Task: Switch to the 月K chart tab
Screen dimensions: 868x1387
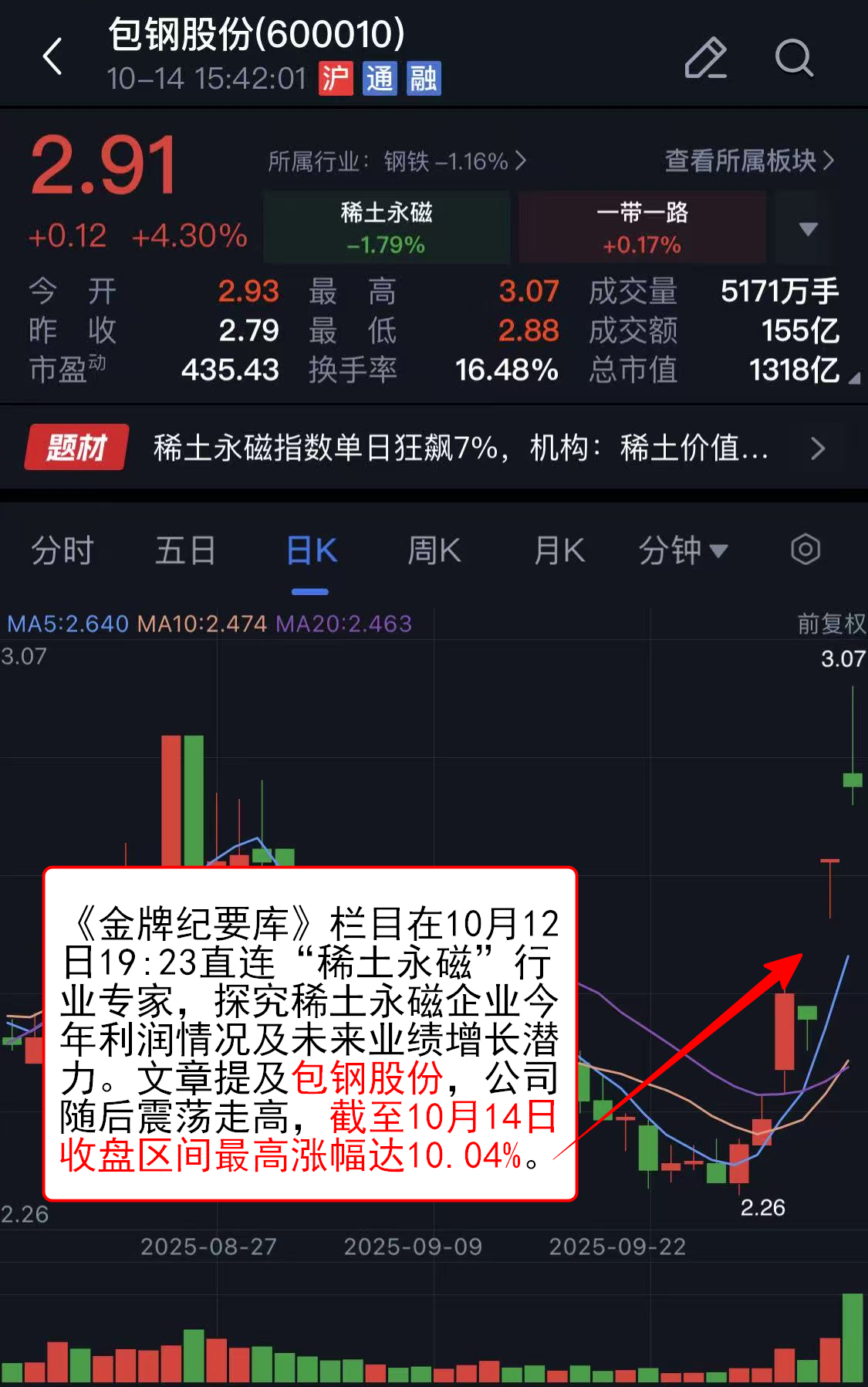Action: pos(559,551)
